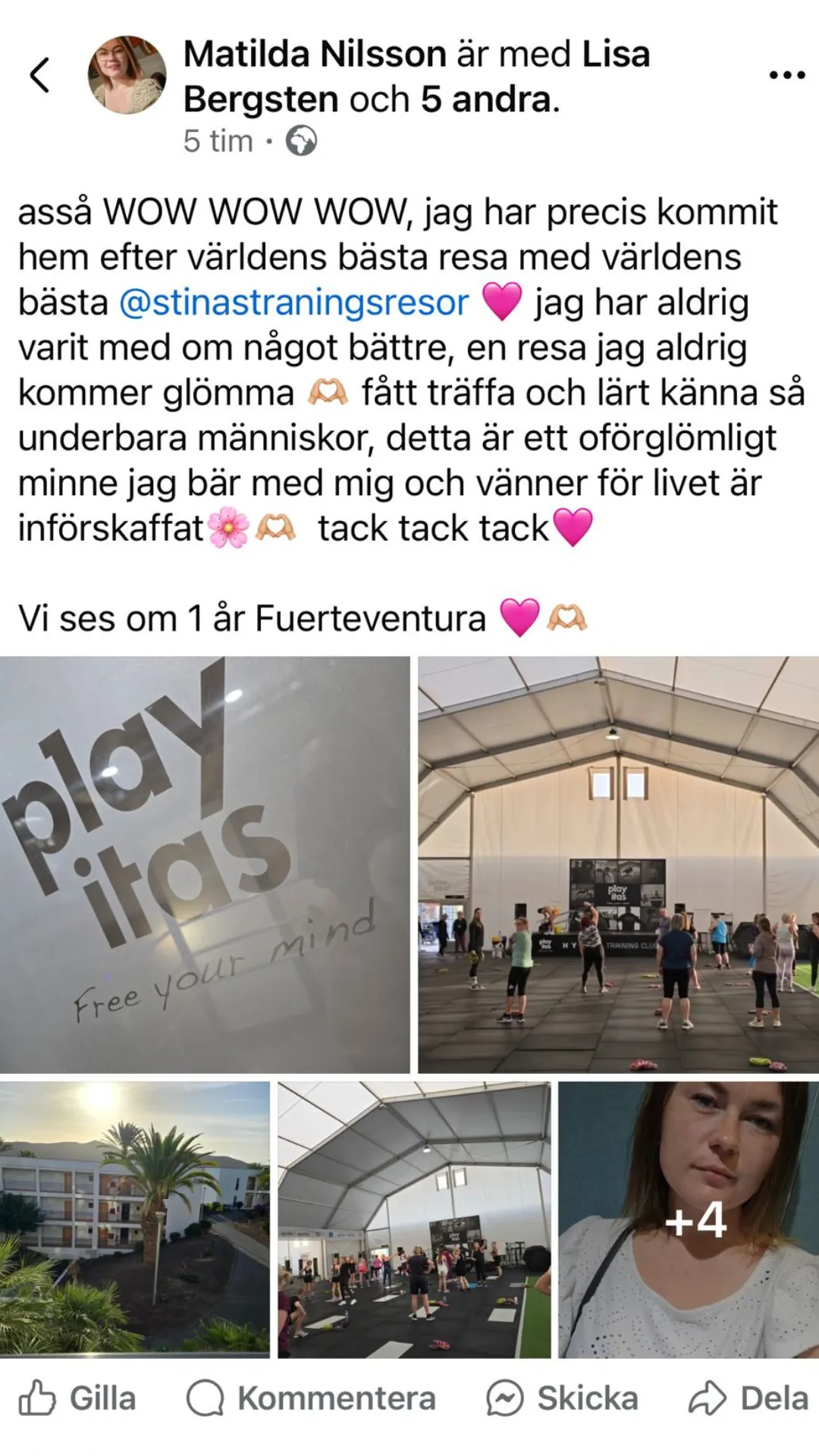This screenshot has height=1456, width=819.
Task: Like the post with Gilla
Action: tap(77, 1398)
